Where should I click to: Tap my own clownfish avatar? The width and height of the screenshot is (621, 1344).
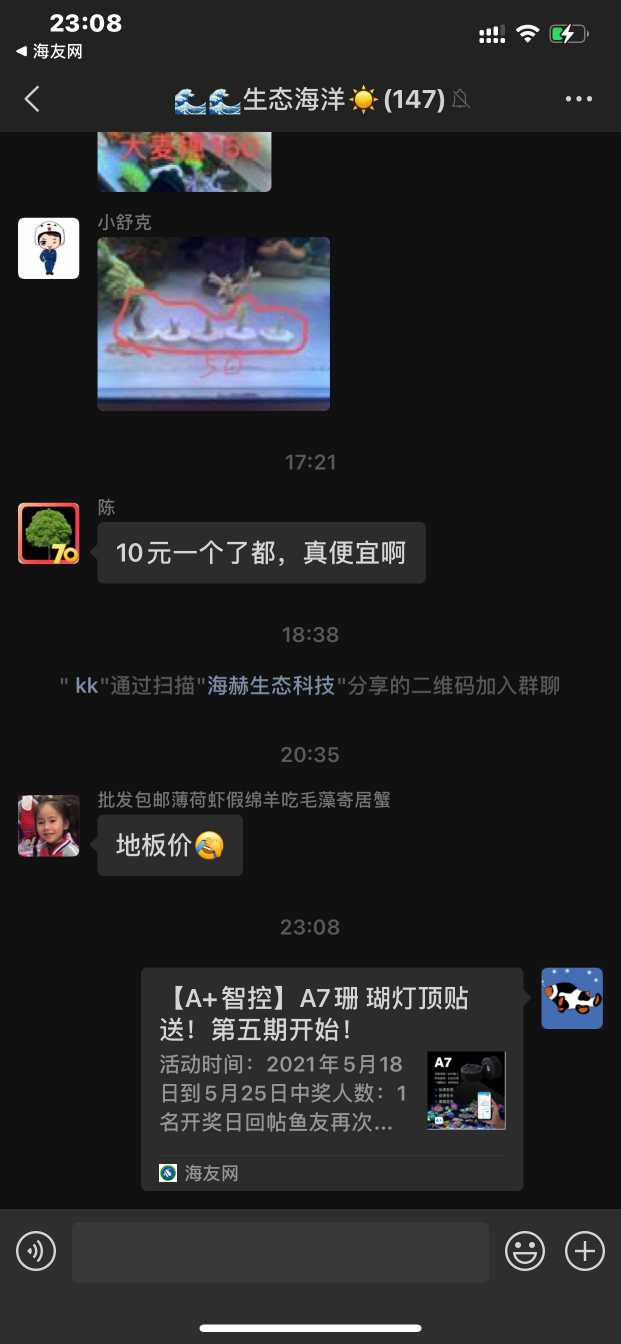point(572,998)
